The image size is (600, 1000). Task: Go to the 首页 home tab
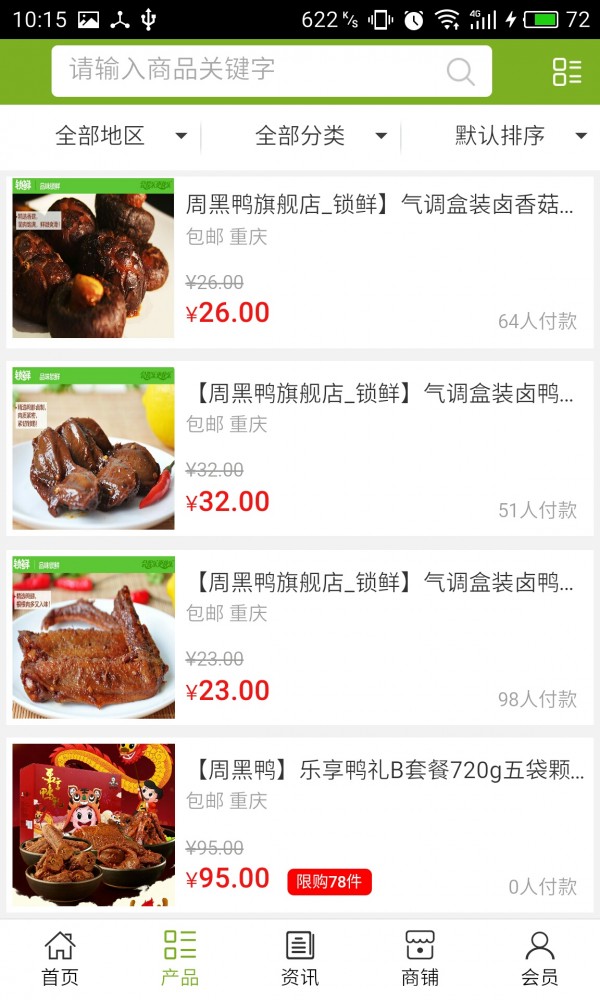point(60,958)
